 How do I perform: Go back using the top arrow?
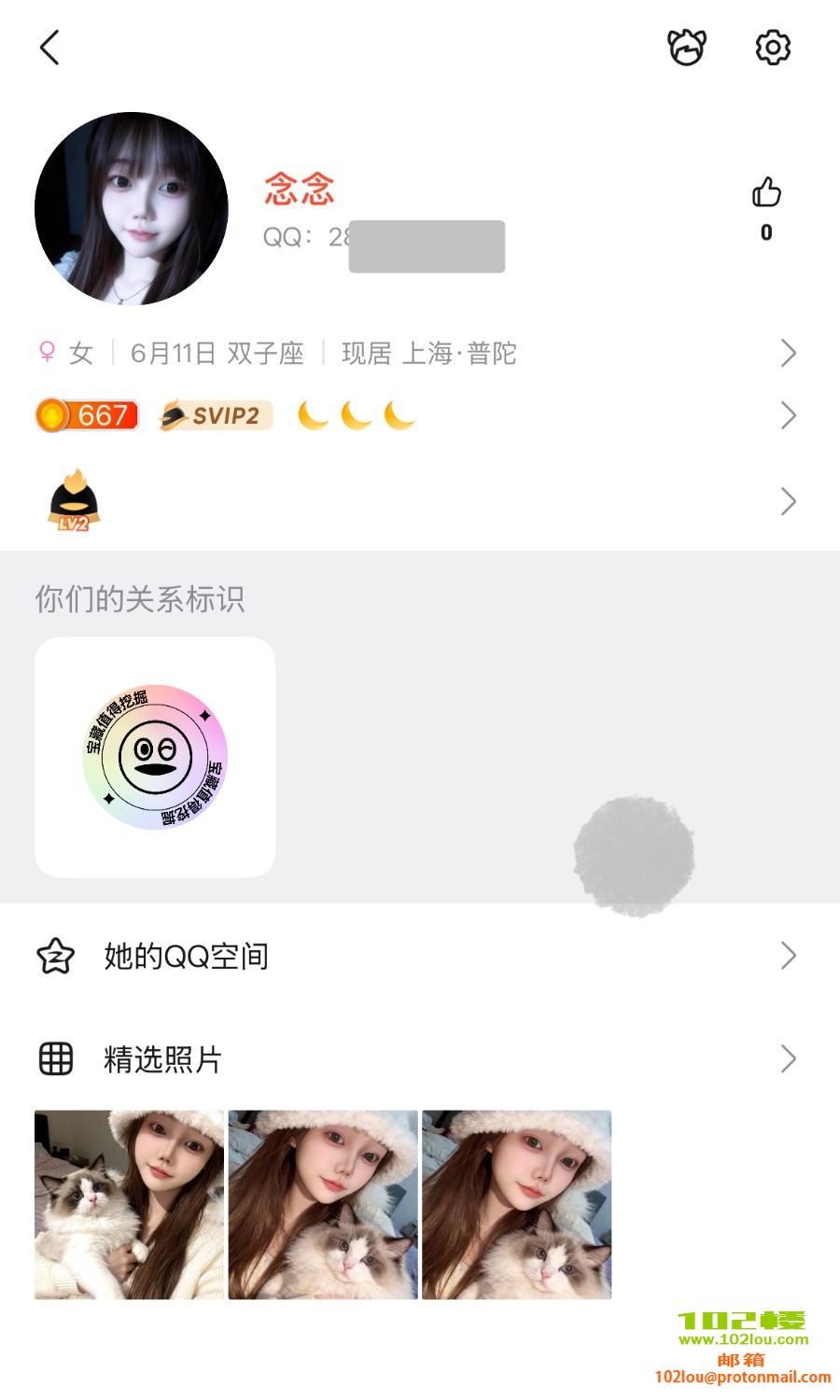pos(50,48)
